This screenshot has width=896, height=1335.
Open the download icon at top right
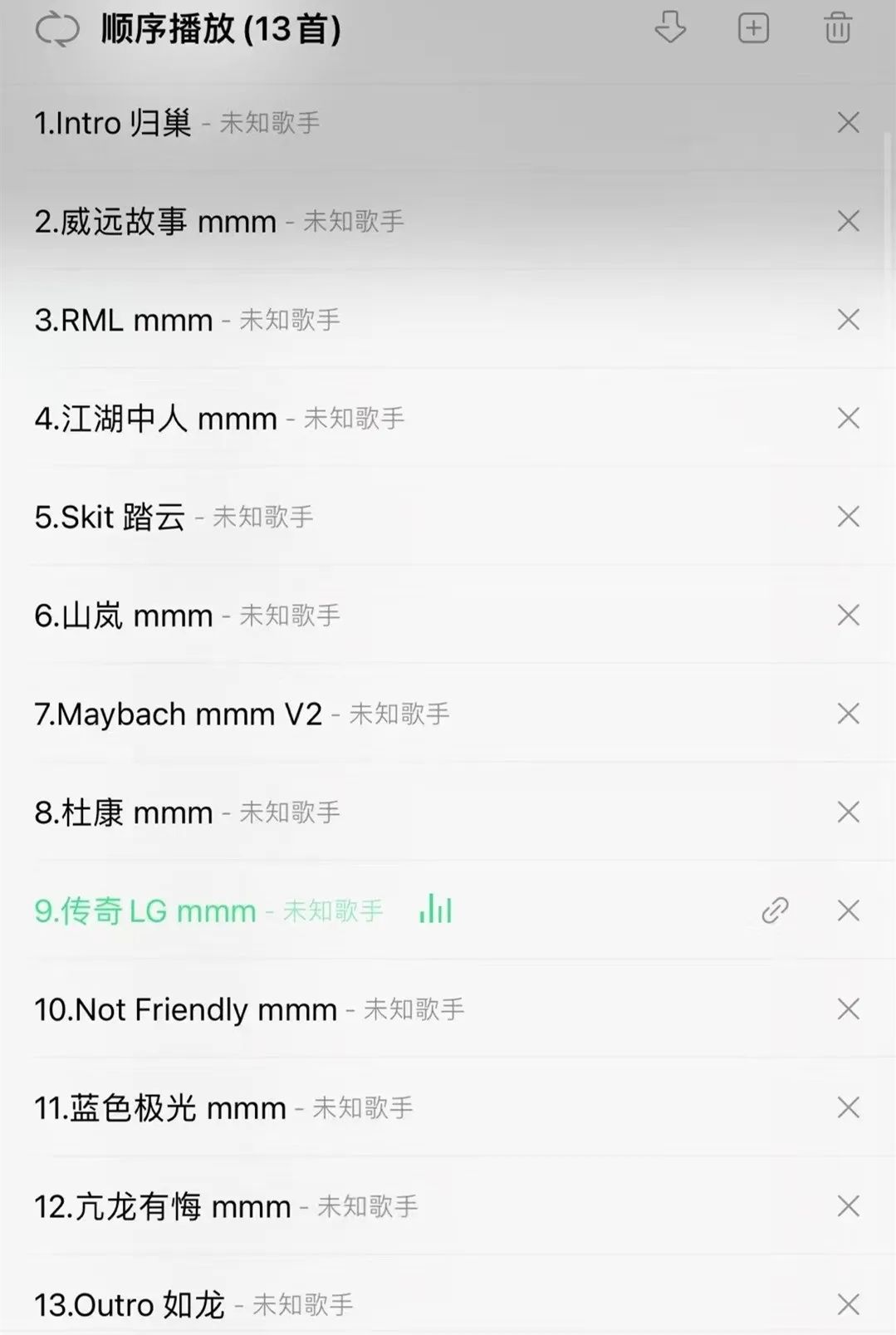tap(669, 27)
